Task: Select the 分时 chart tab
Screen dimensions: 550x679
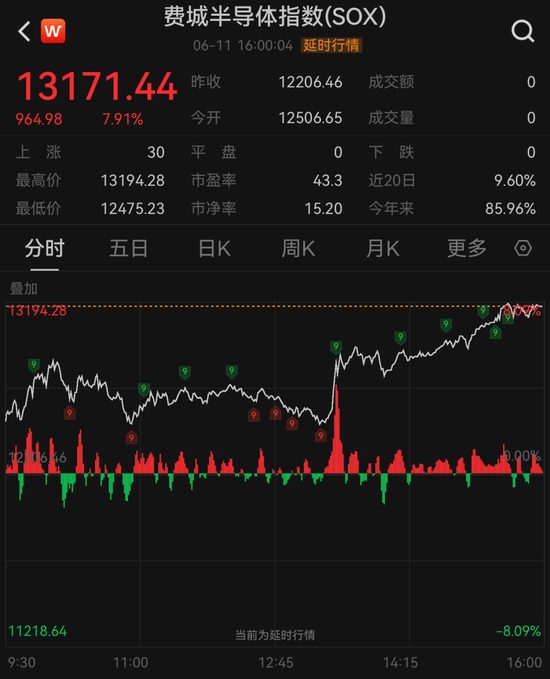Action: pyautogui.click(x=45, y=249)
